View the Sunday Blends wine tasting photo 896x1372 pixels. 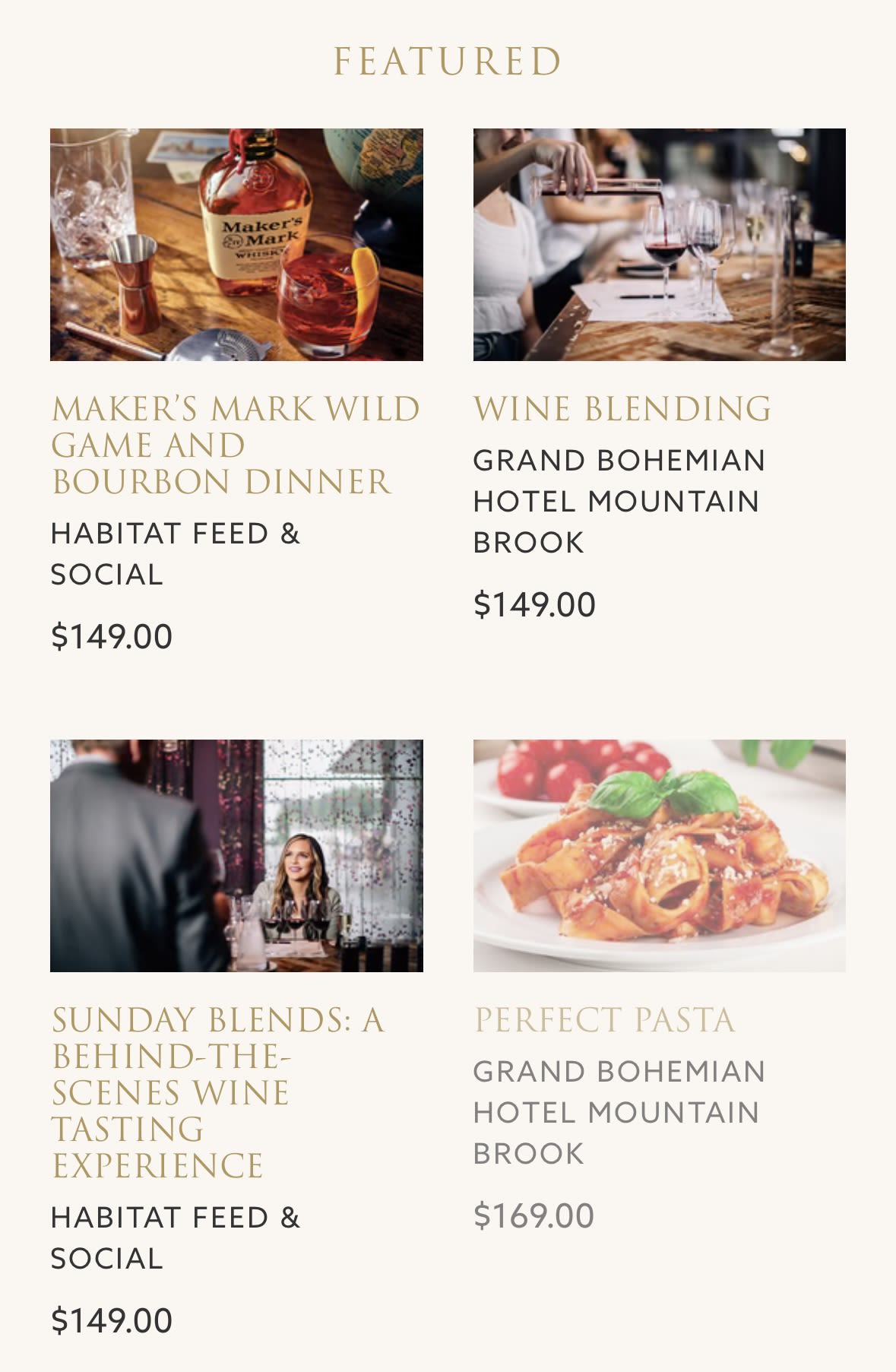coord(236,856)
